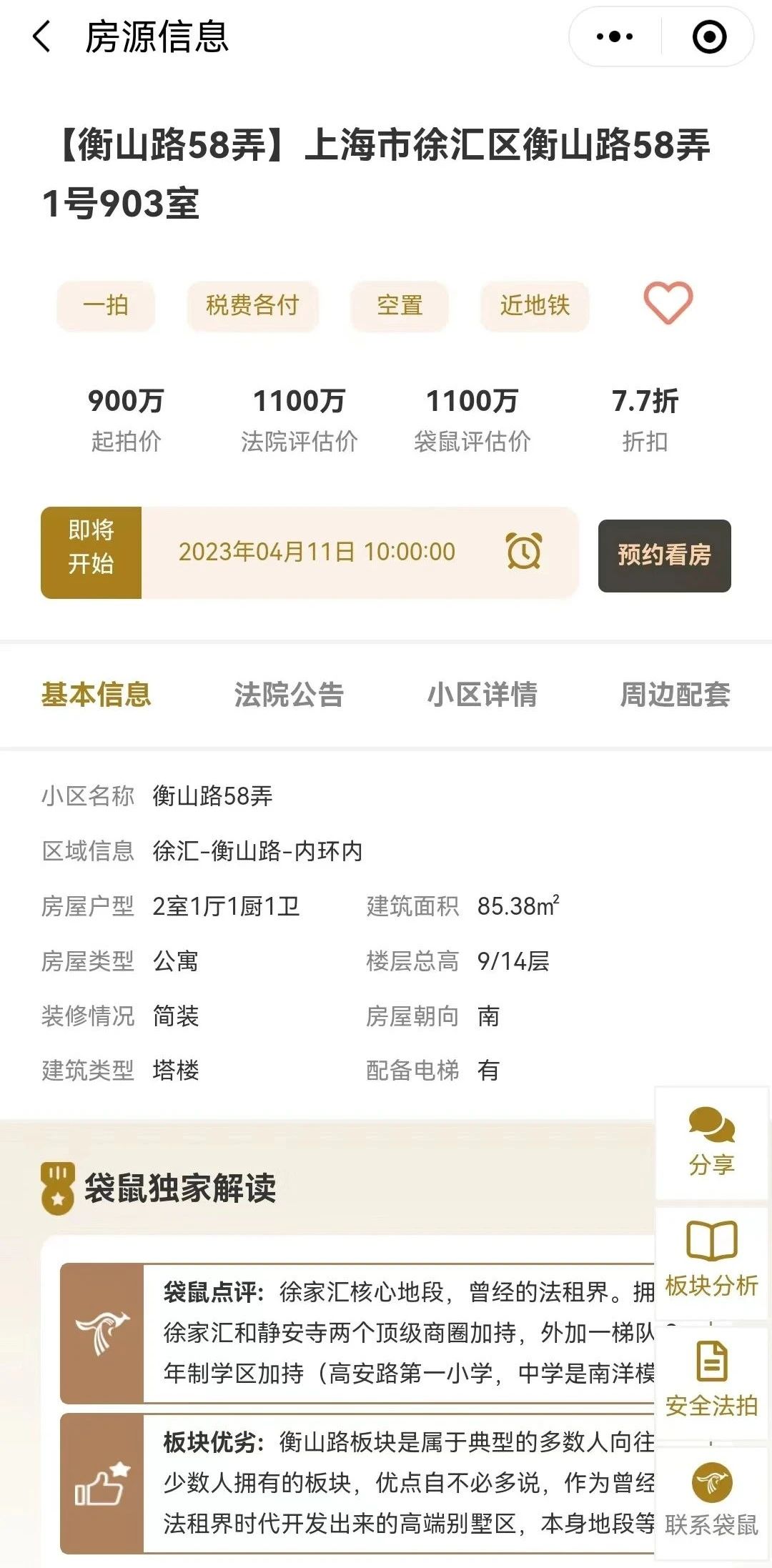This screenshot has width=772, height=1568.
Task: Open the mini program more-options menu
Action: [x=615, y=36]
